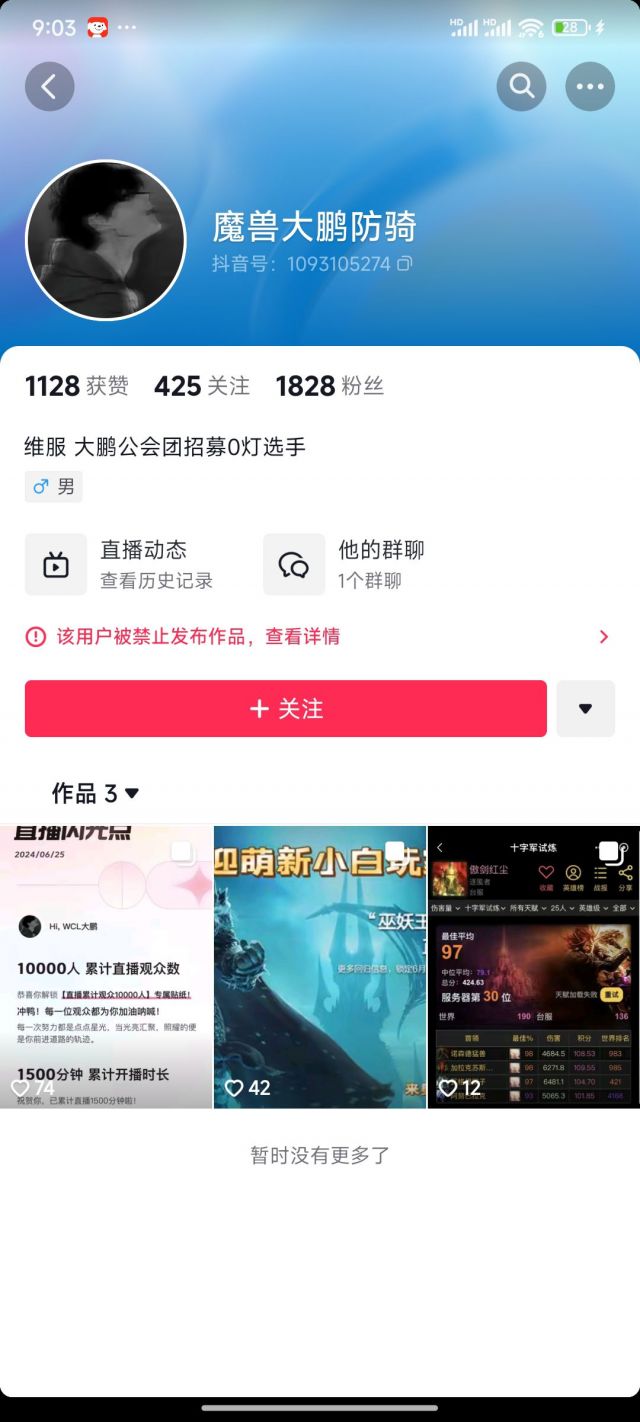Go back using the top-left arrow

click(x=49, y=87)
